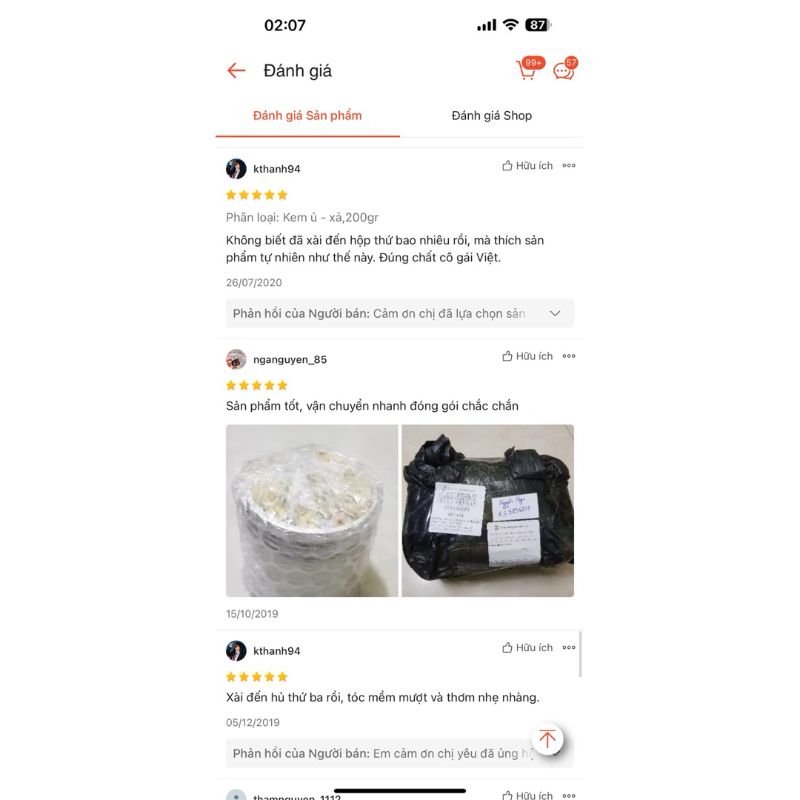Image resolution: width=800 pixels, height=800 pixels.
Task: Mark kthanh94's 05/12/2019 review as Hữu ích
Action: click(x=527, y=648)
